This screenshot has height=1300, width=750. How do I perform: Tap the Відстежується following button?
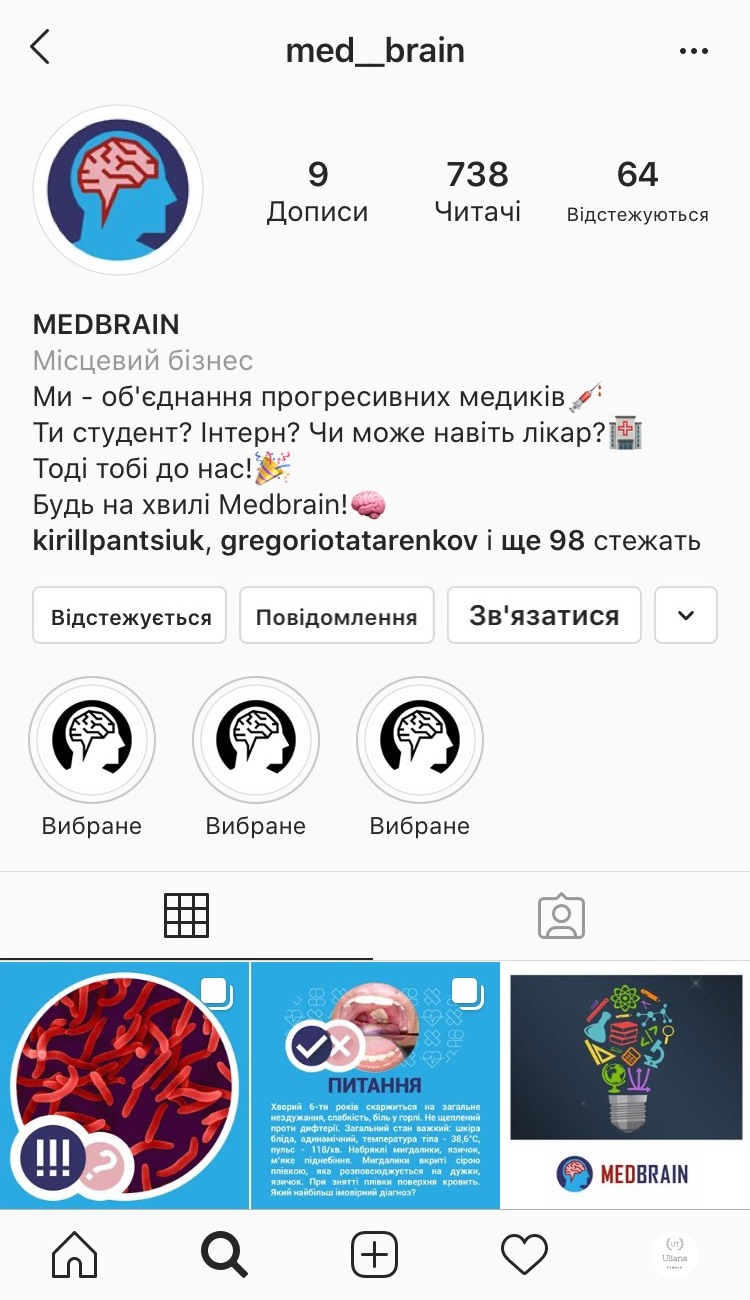[x=130, y=615]
